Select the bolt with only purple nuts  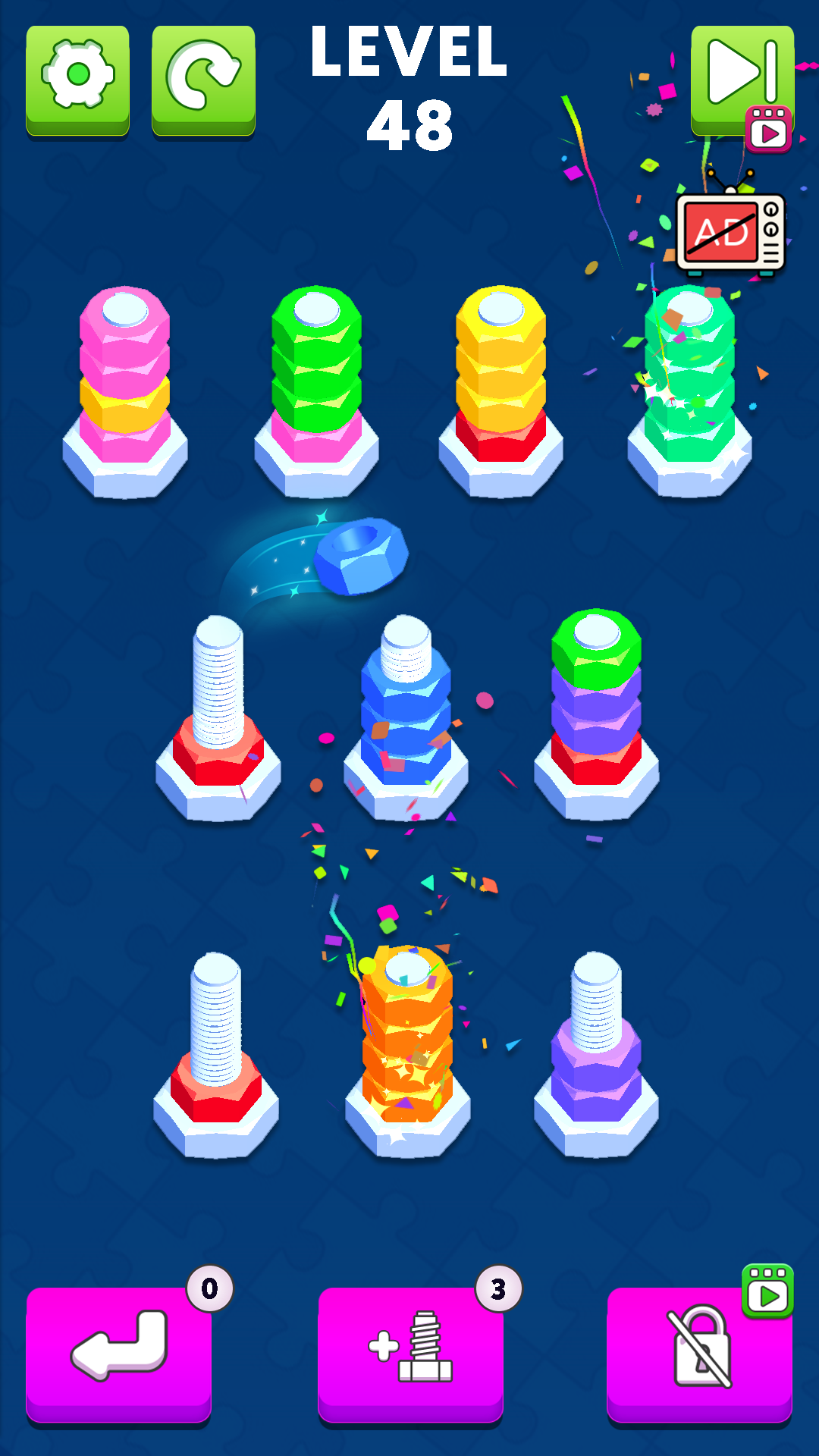pos(596,1062)
